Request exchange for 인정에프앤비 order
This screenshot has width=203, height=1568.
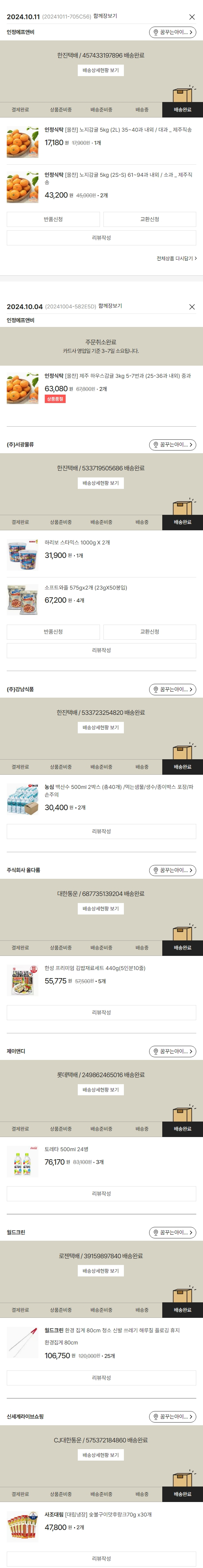click(x=149, y=219)
